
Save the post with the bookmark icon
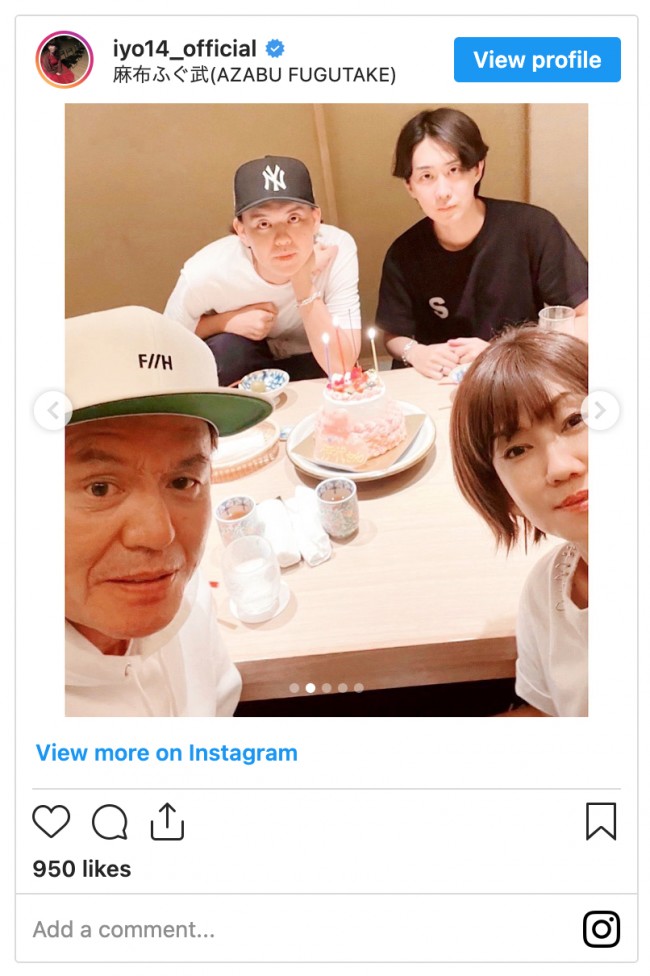click(x=600, y=822)
